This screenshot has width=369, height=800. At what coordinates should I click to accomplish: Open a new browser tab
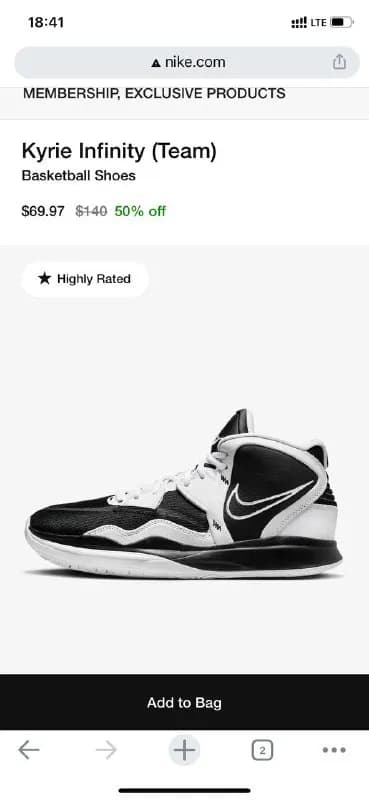(184, 751)
